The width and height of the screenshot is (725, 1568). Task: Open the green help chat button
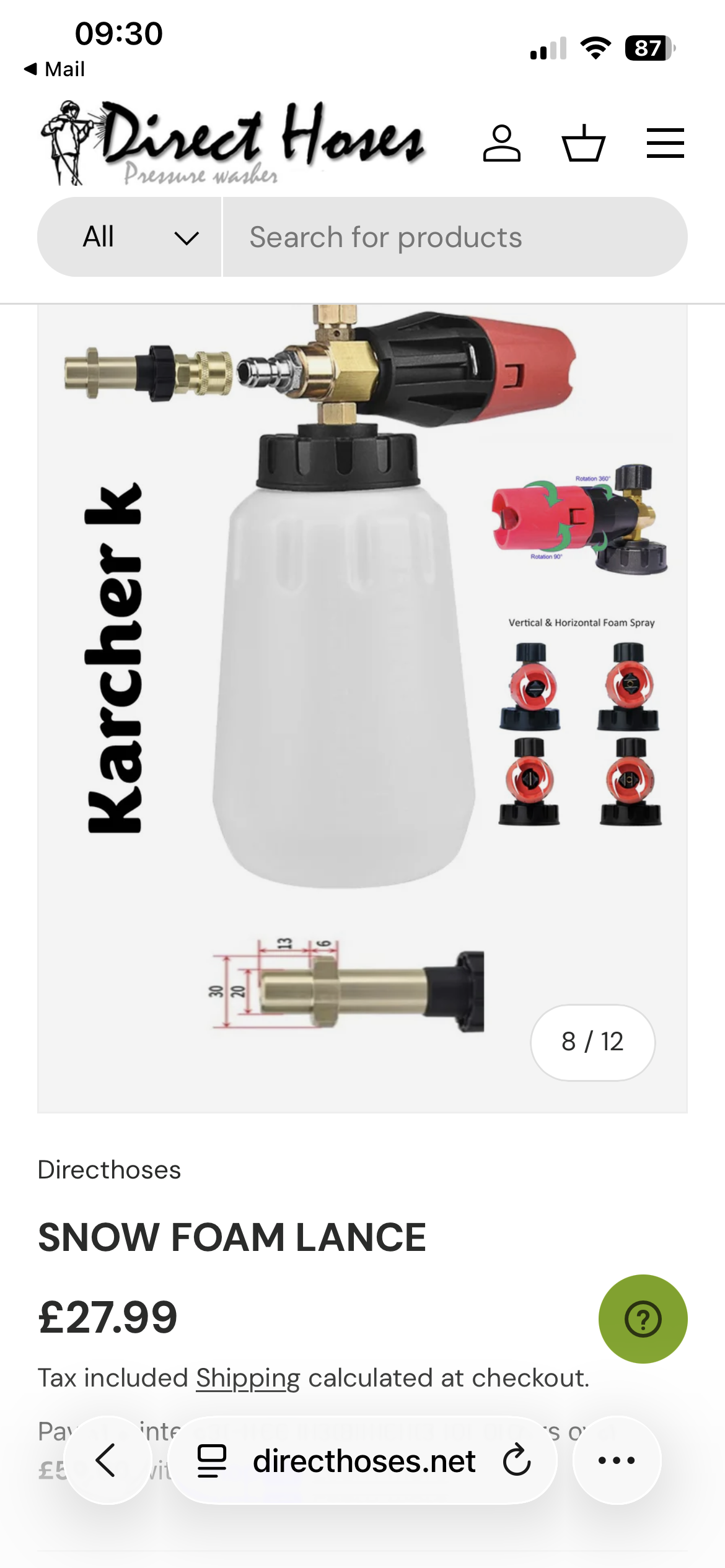tap(643, 1318)
